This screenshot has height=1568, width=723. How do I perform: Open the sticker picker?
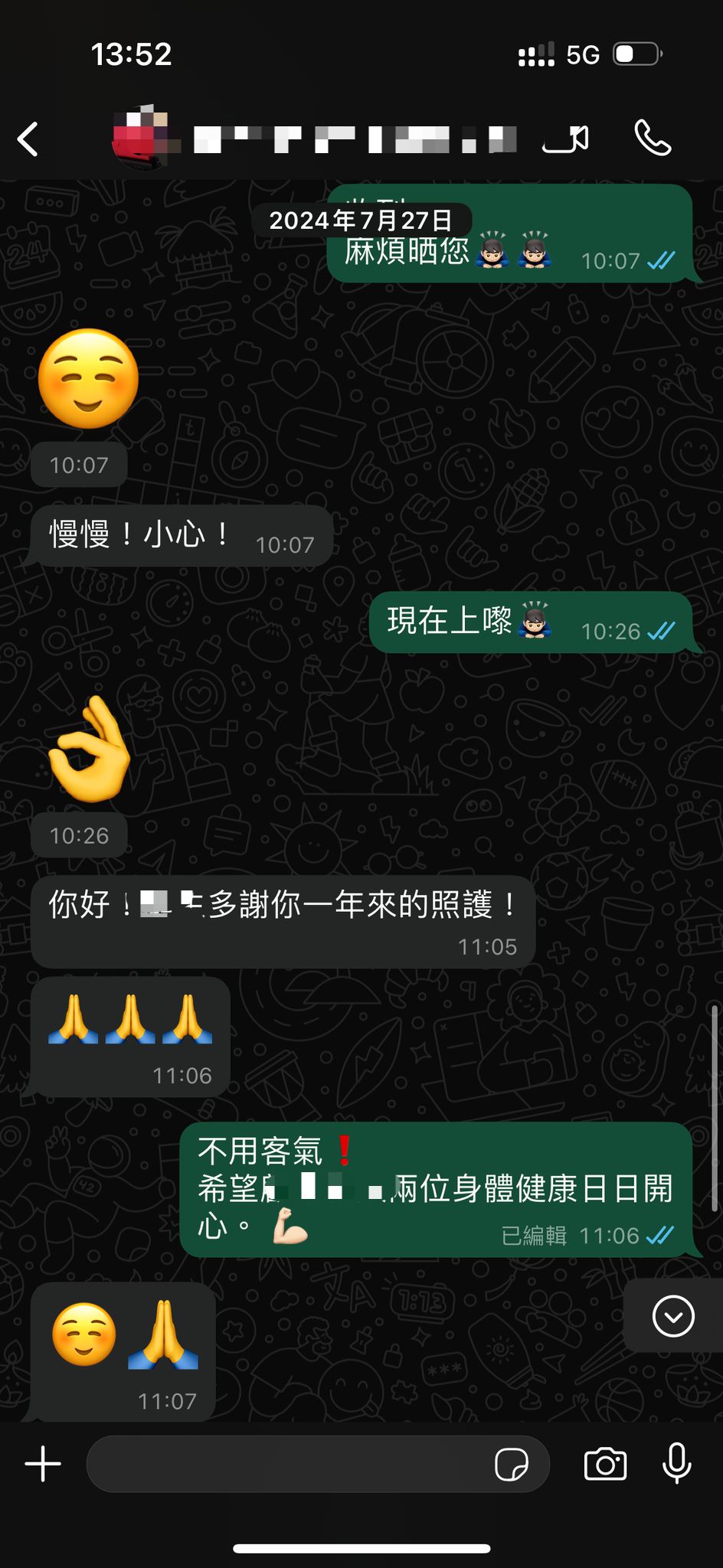point(511,1465)
